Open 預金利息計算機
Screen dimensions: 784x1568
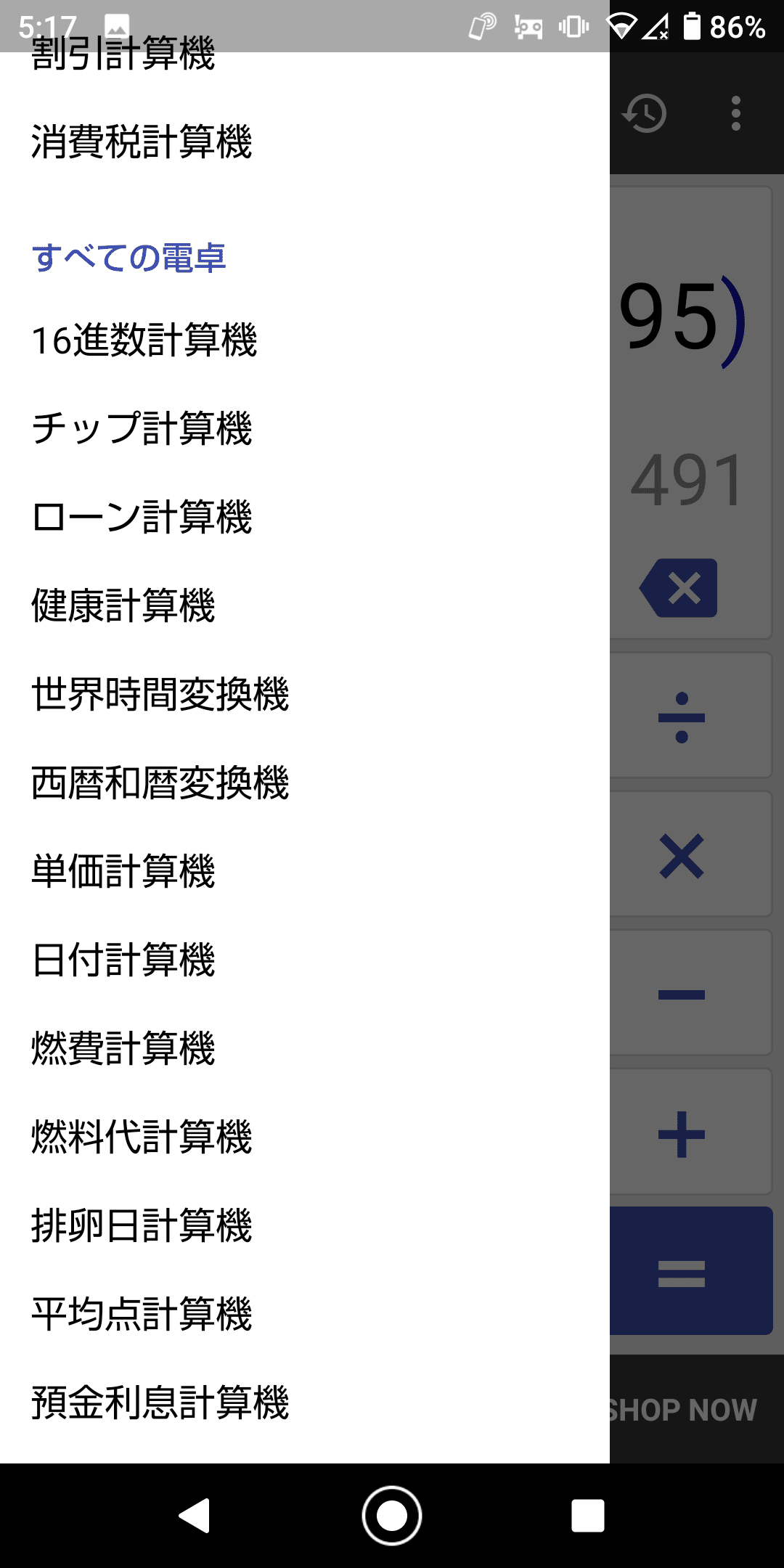(160, 1402)
